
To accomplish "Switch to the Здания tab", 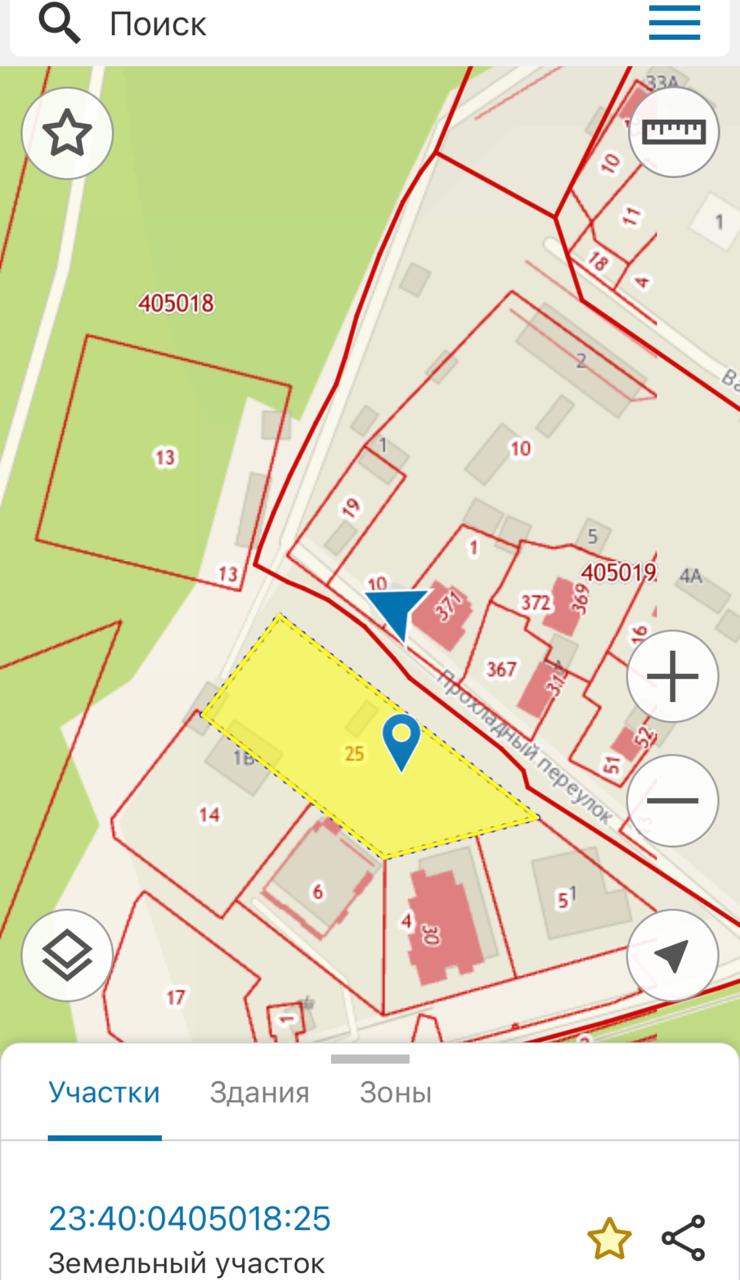I will coord(259,1092).
